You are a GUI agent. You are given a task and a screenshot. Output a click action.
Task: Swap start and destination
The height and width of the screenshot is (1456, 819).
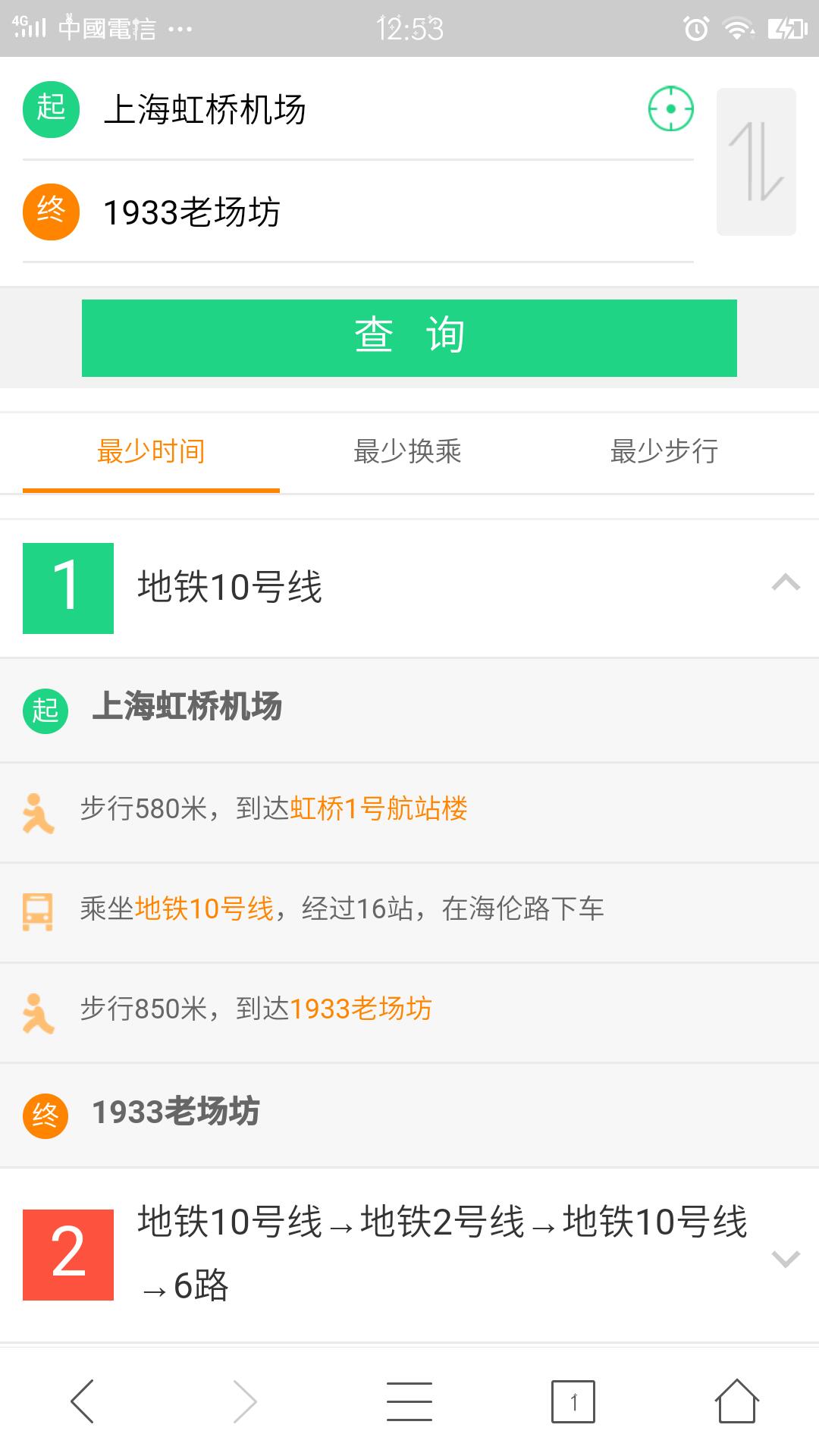(x=756, y=162)
